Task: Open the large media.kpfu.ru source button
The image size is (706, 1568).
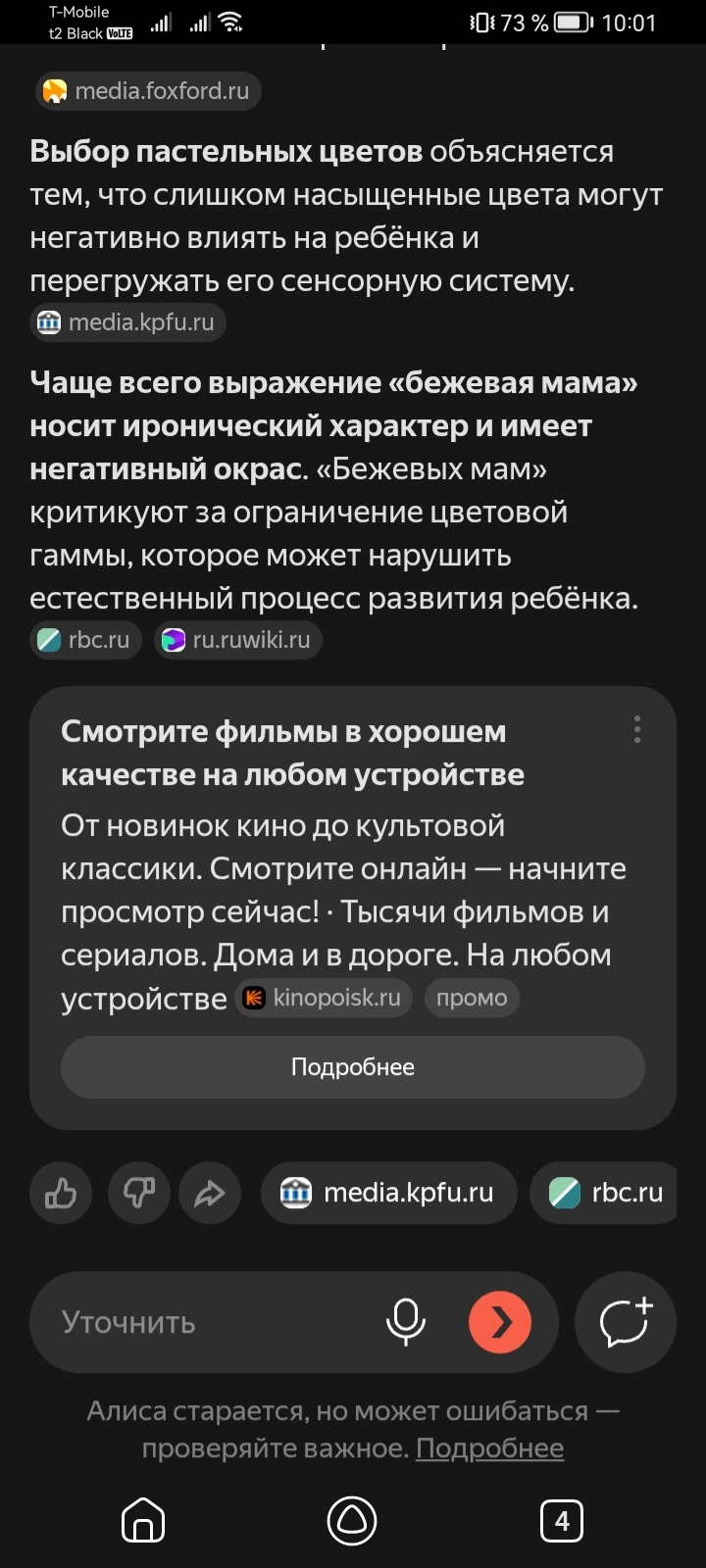Action: pyautogui.click(x=388, y=1193)
